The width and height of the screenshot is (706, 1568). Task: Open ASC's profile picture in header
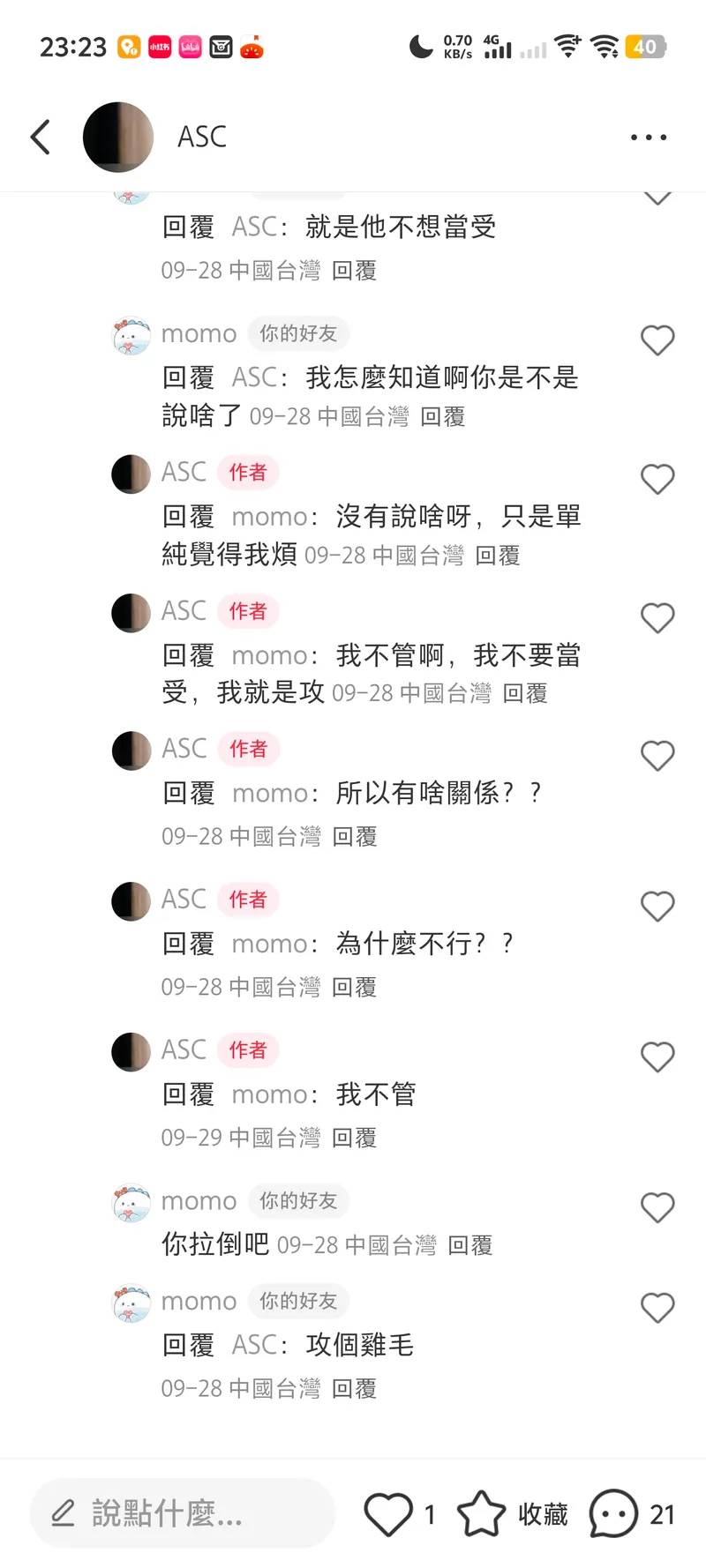tap(118, 138)
